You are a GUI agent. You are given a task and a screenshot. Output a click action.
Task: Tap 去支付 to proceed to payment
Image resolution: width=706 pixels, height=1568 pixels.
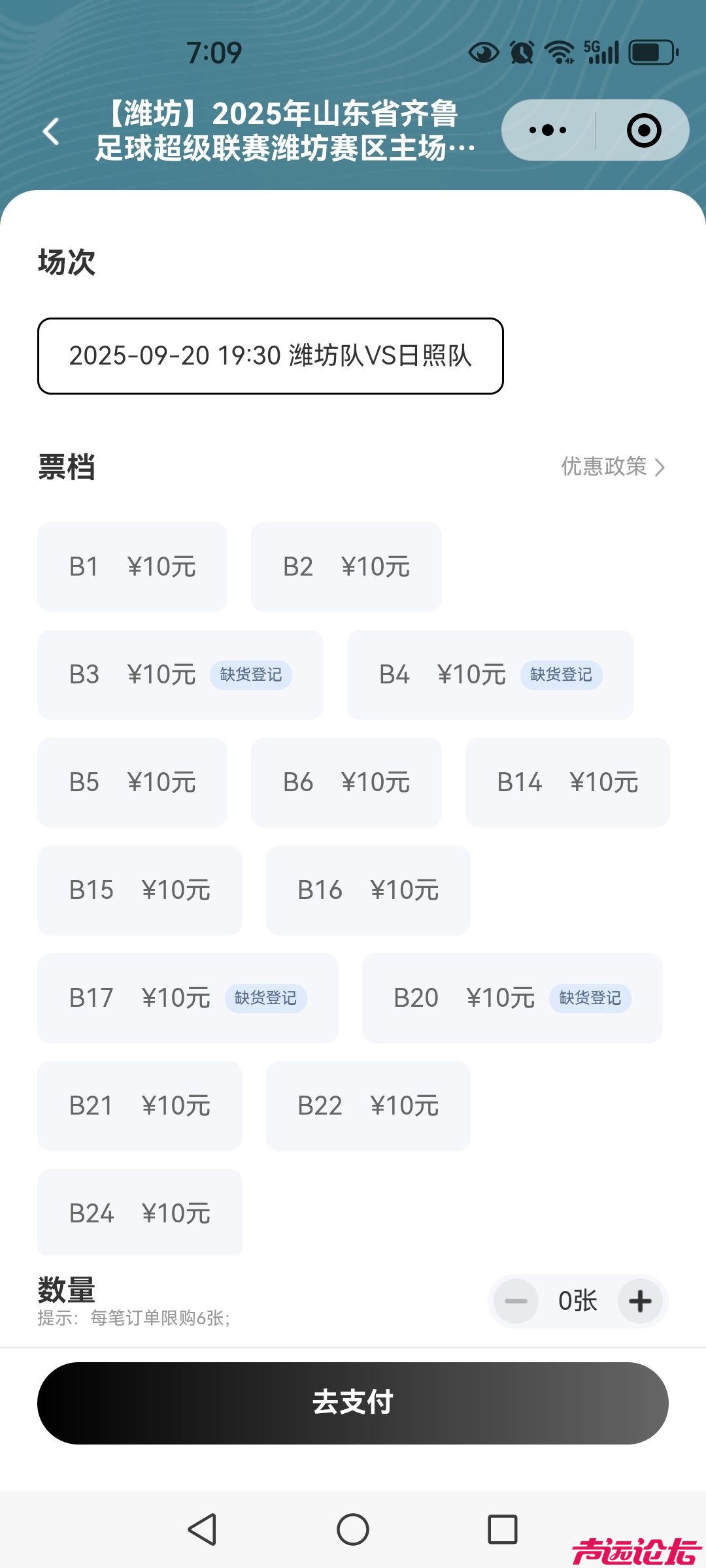[x=352, y=1403]
